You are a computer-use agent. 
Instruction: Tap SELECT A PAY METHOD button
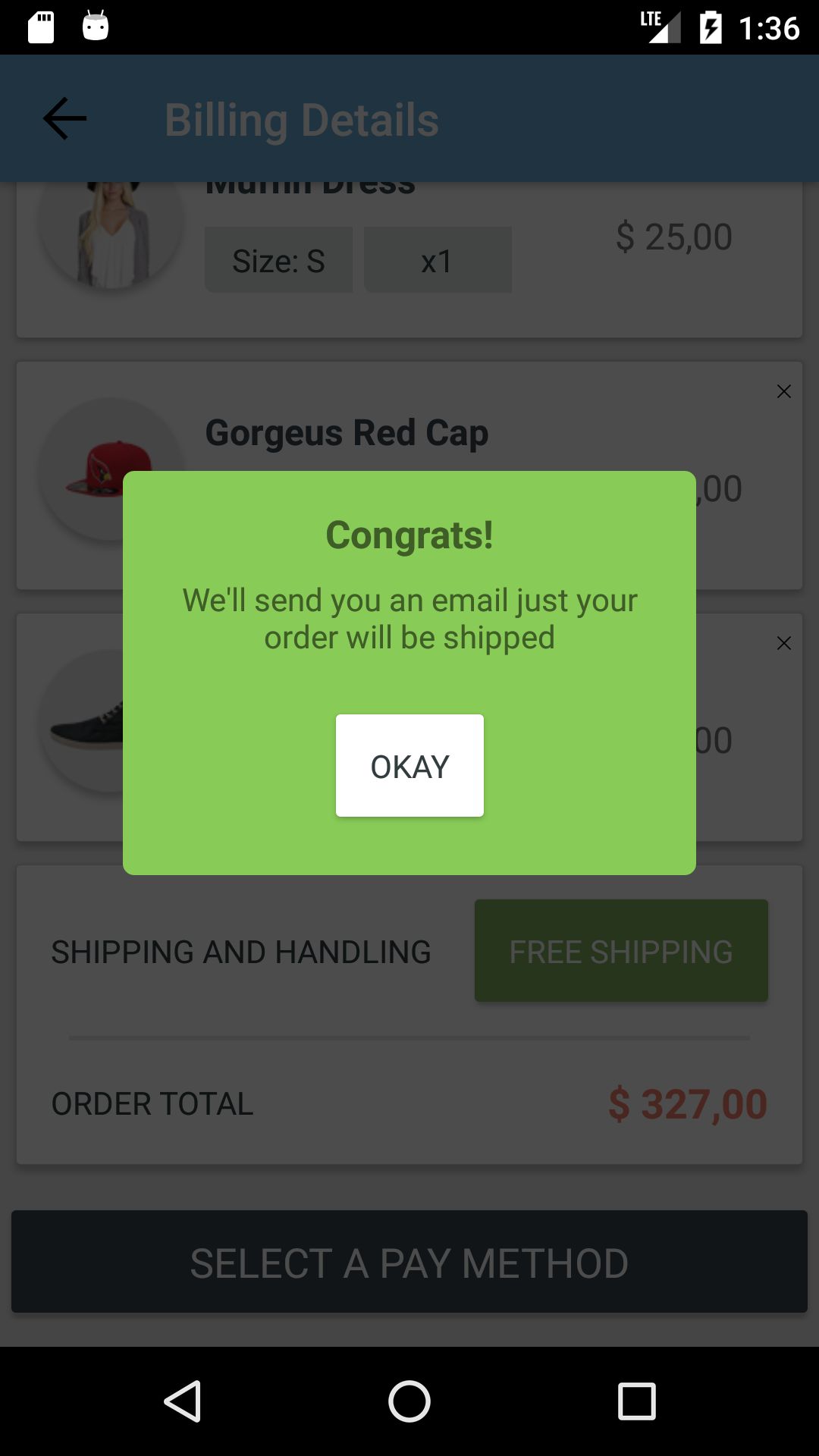click(x=409, y=1262)
